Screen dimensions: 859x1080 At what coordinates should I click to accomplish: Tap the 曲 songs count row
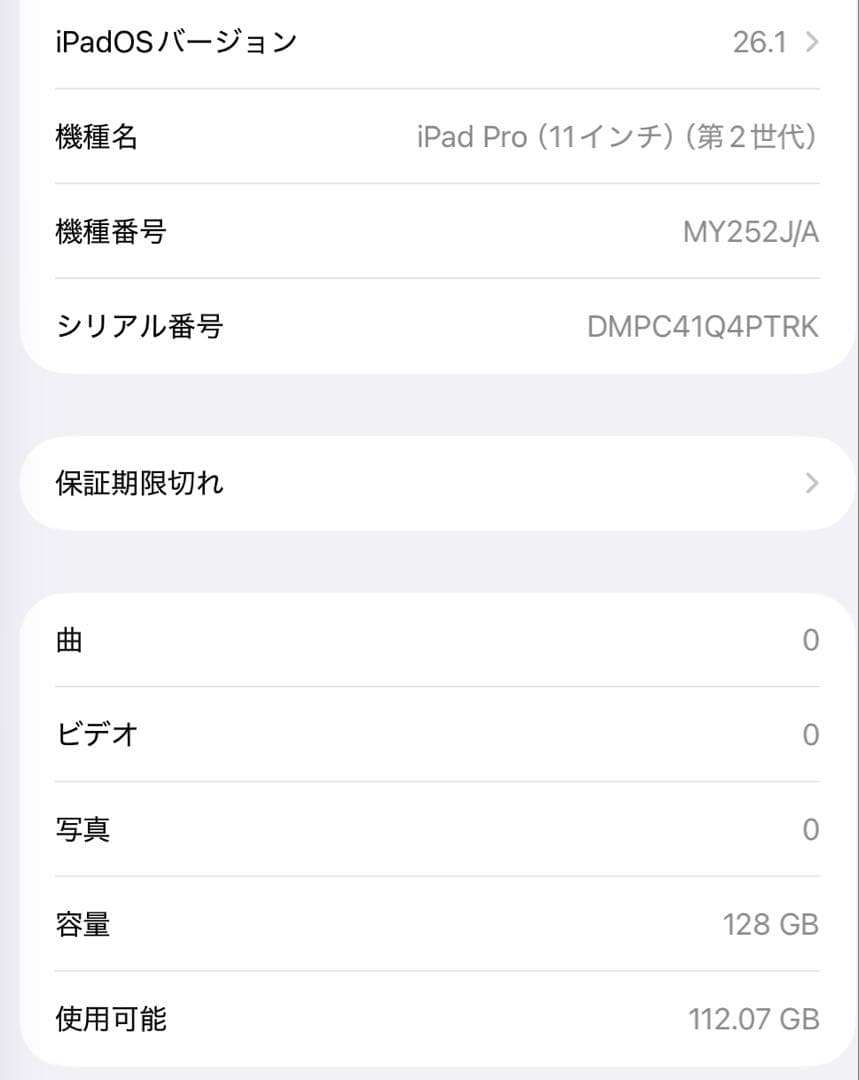430,640
